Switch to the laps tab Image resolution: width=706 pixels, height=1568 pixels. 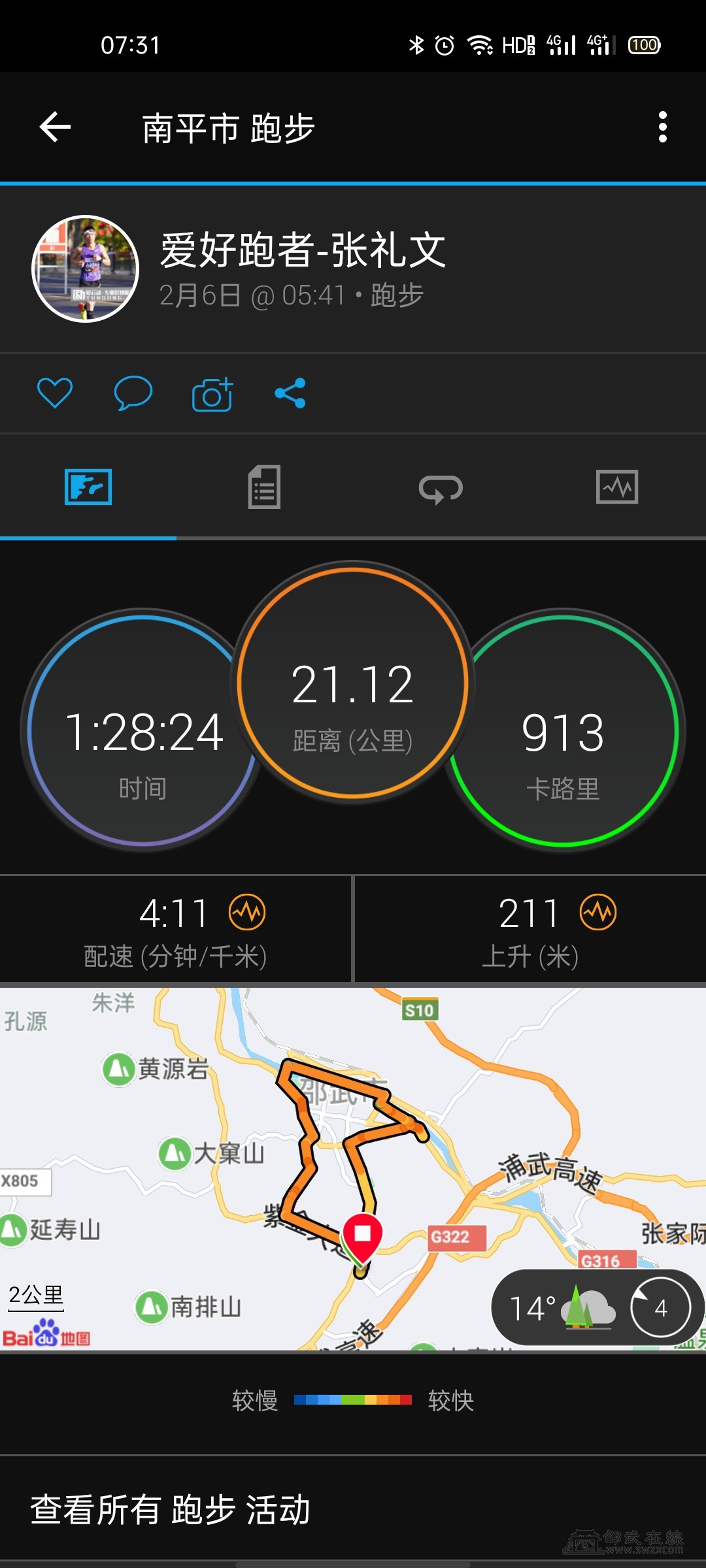(441, 488)
